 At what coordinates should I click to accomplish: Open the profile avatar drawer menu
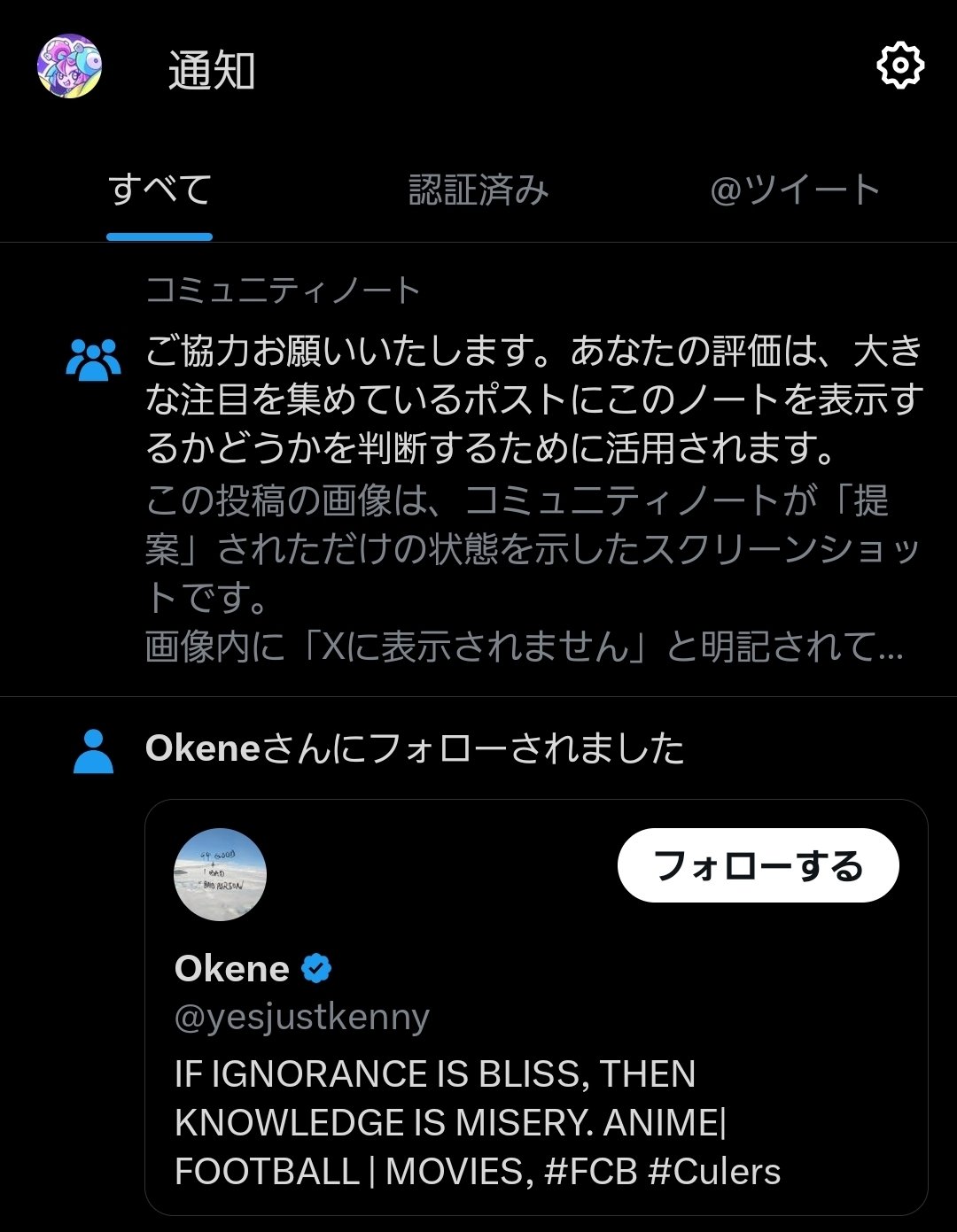pyautogui.click(x=69, y=66)
